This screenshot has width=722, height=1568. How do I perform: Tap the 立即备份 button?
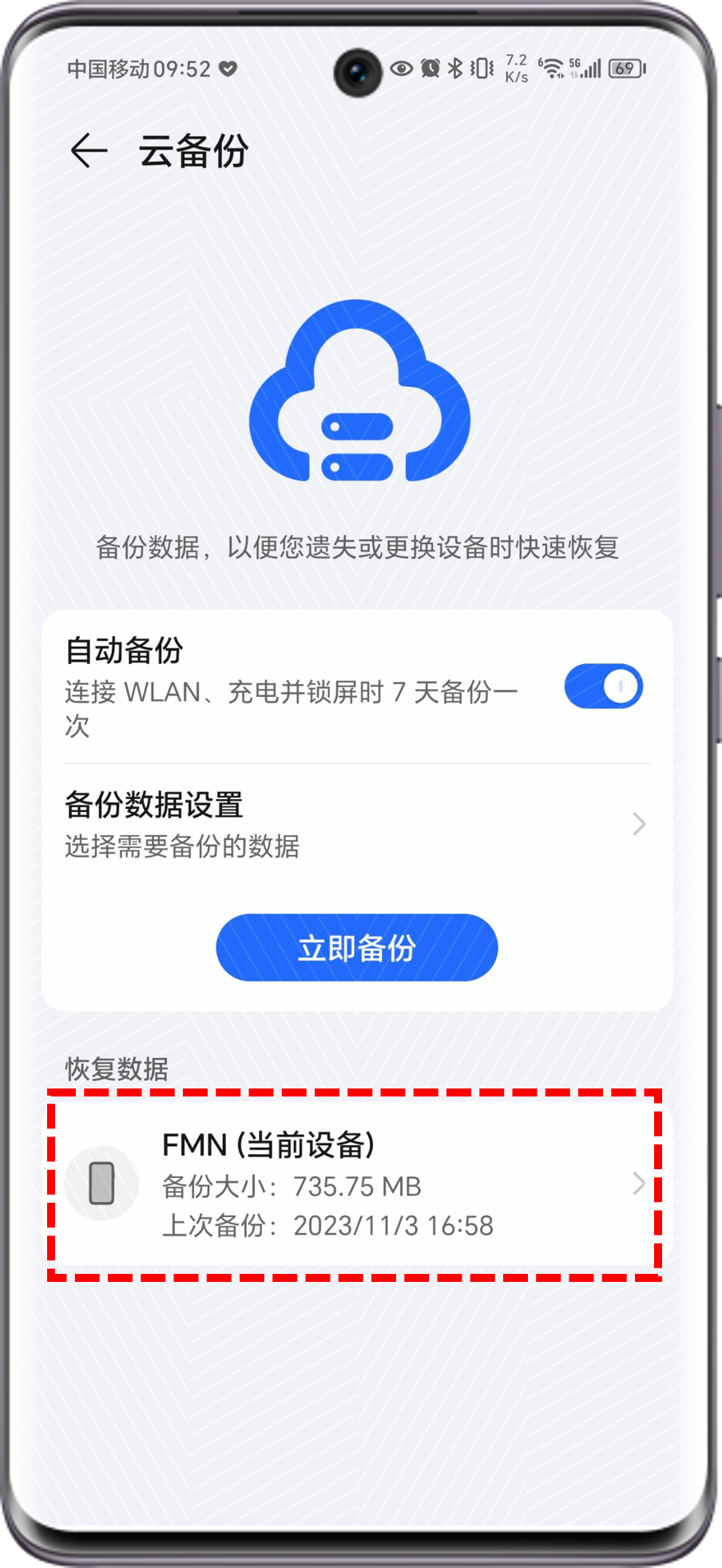pos(357,949)
